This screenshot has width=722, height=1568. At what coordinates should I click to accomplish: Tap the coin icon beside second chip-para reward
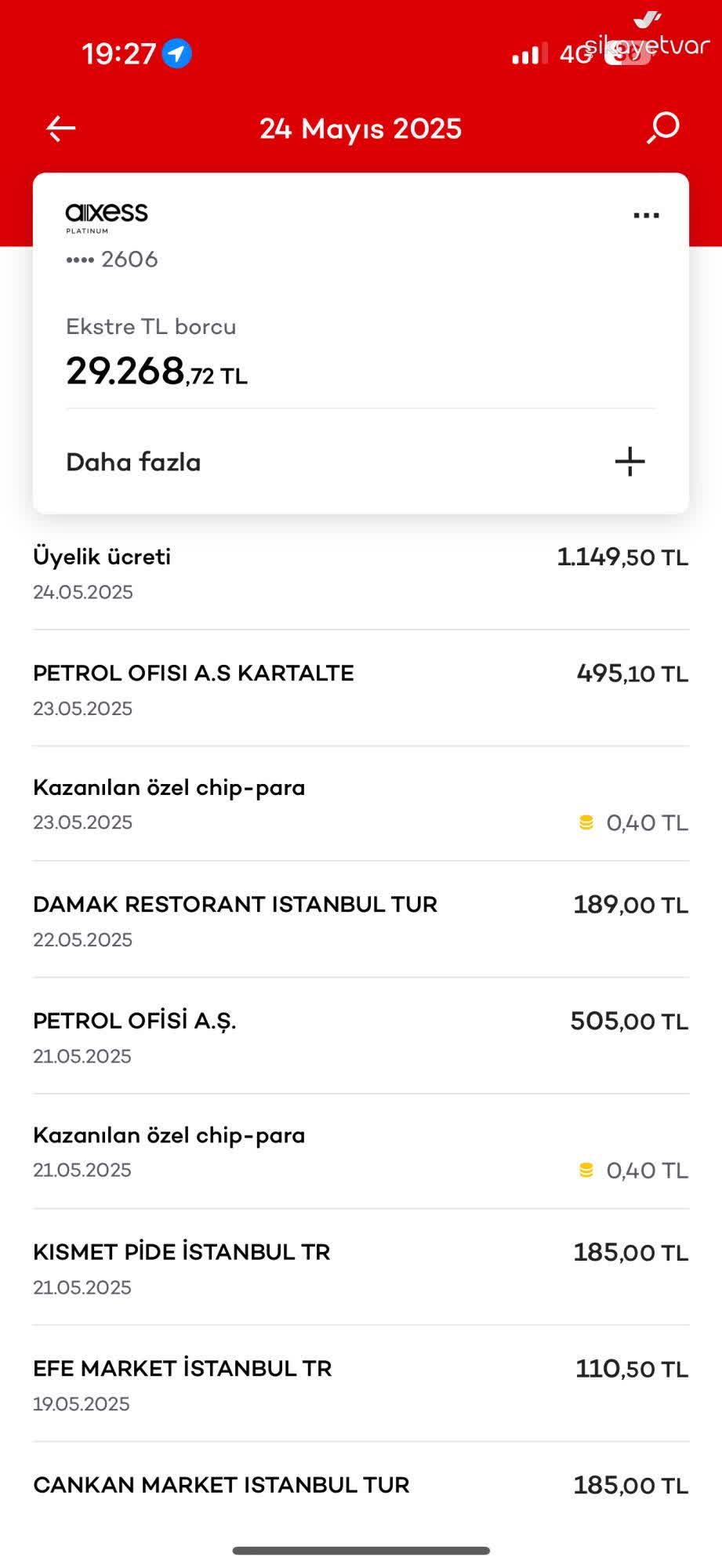click(586, 1170)
